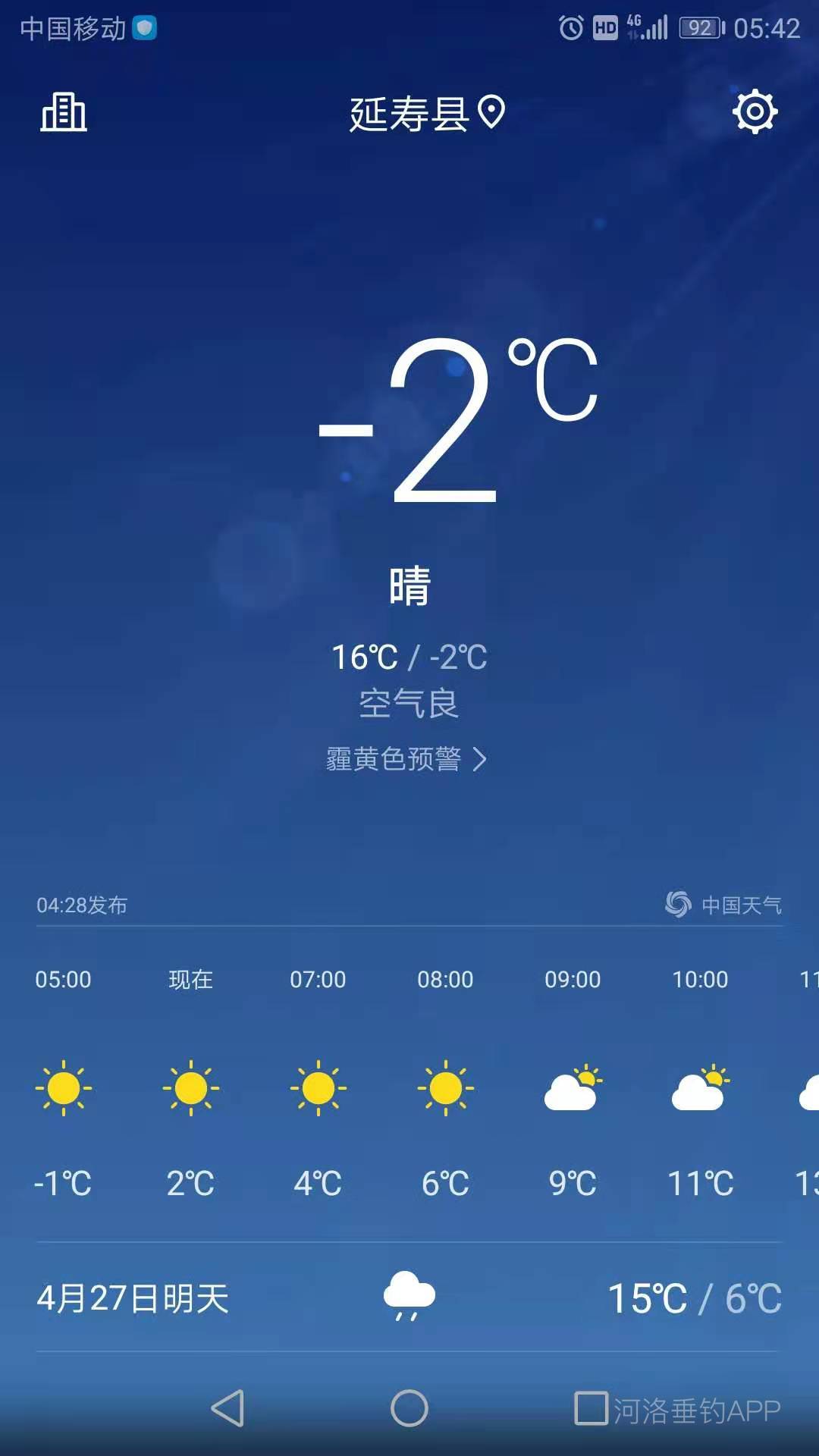This screenshot has width=819, height=1456.
Task: Open tomorrow's April 27 forecast row
Action: click(x=408, y=1298)
